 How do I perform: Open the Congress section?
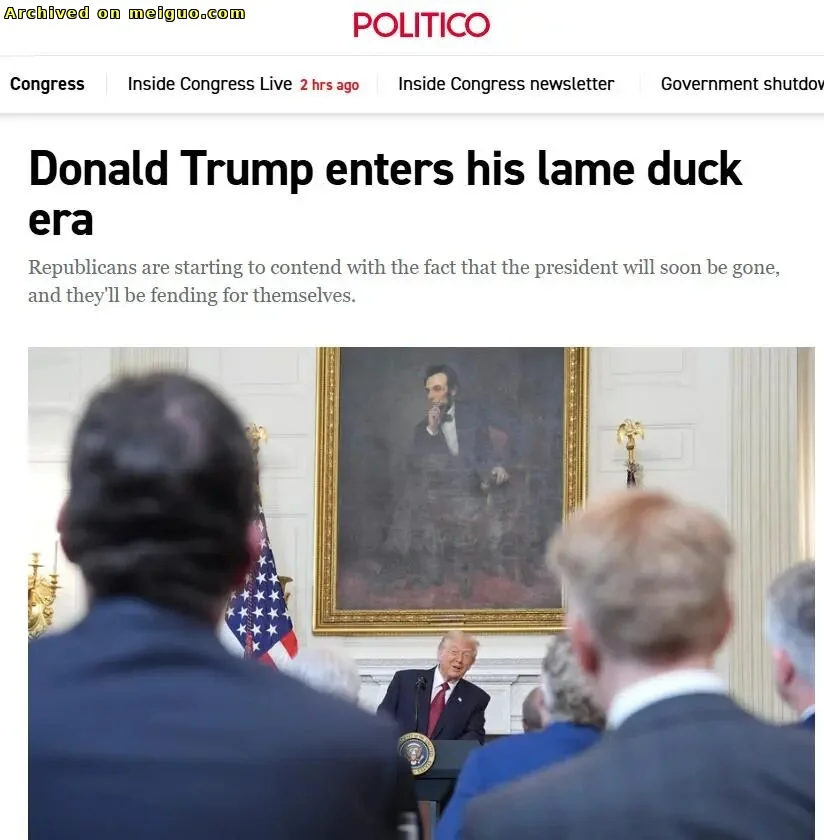(x=47, y=84)
